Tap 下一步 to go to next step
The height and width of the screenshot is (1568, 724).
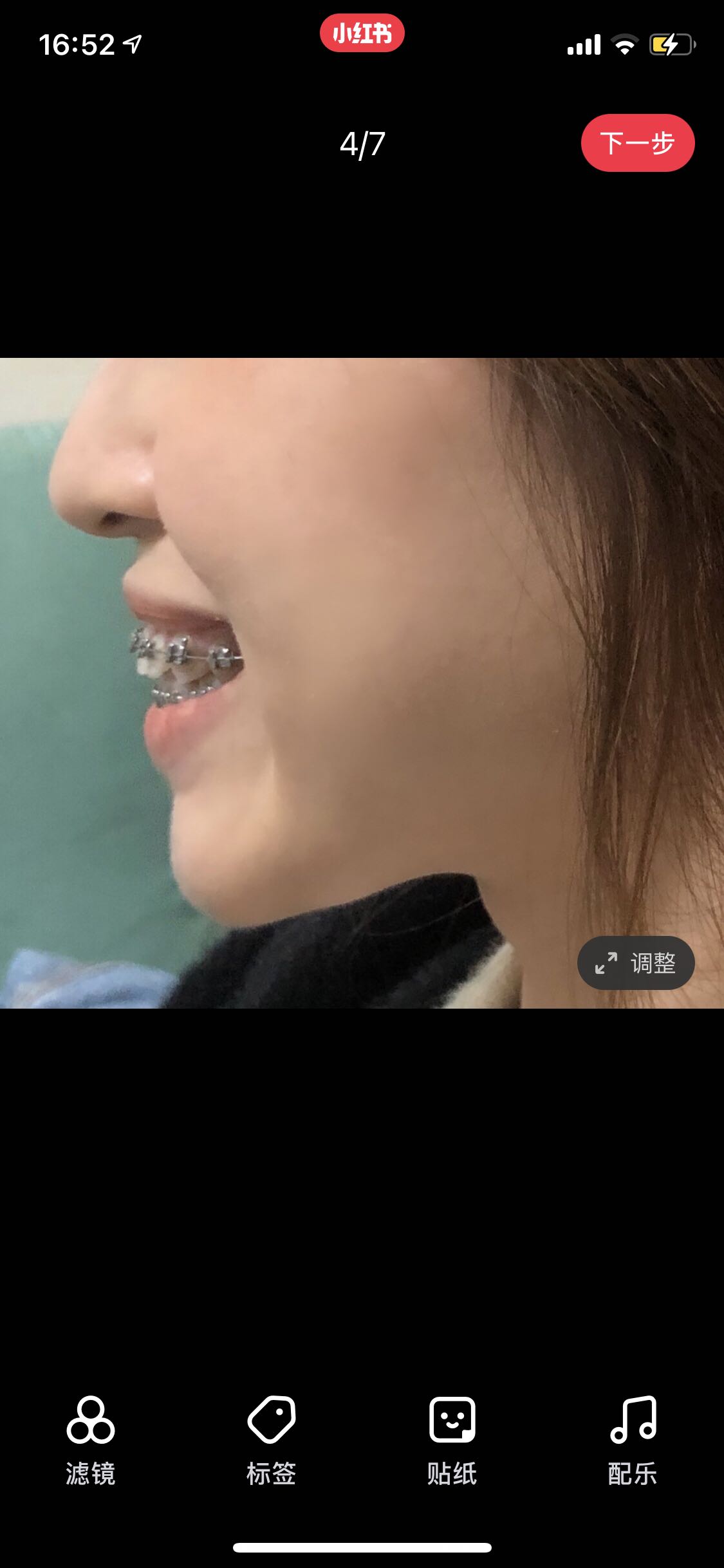pyautogui.click(x=637, y=143)
